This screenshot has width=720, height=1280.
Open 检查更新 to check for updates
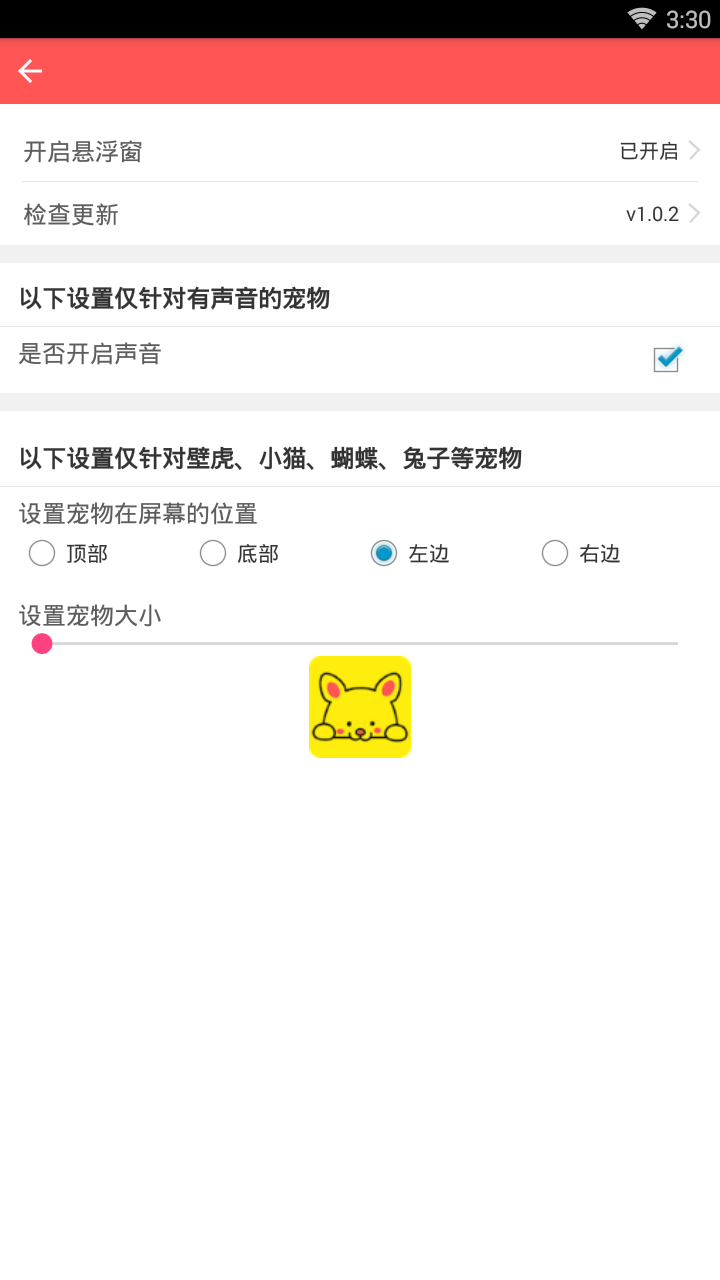pyautogui.click(x=360, y=213)
